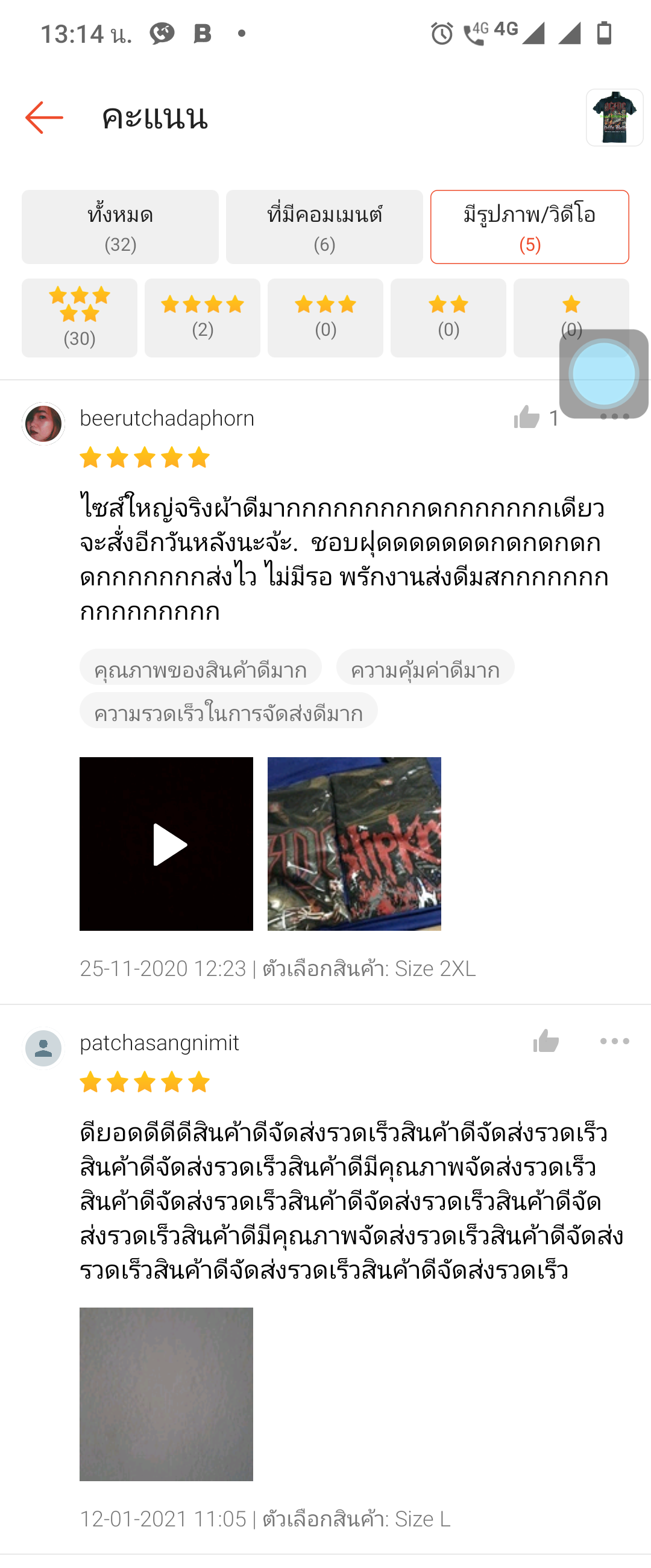Like patchasangnimit's review

point(546,1042)
